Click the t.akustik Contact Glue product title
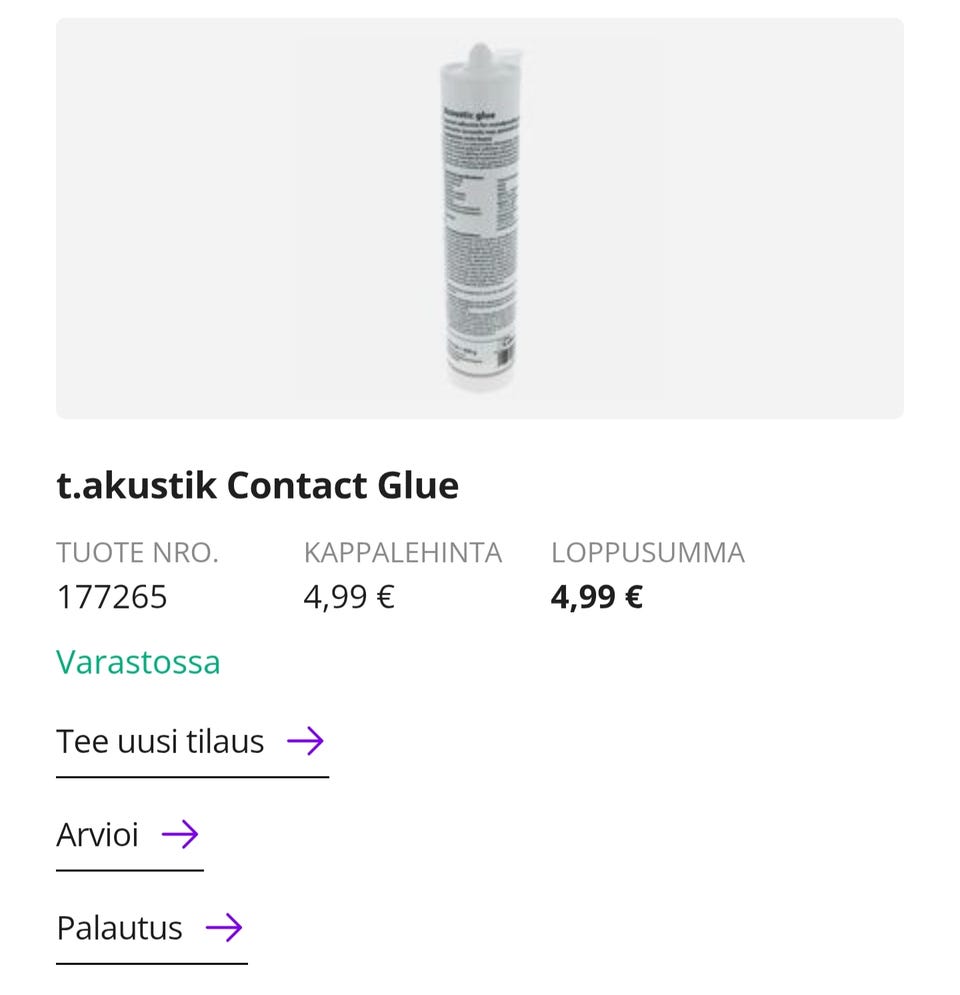 (257, 485)
